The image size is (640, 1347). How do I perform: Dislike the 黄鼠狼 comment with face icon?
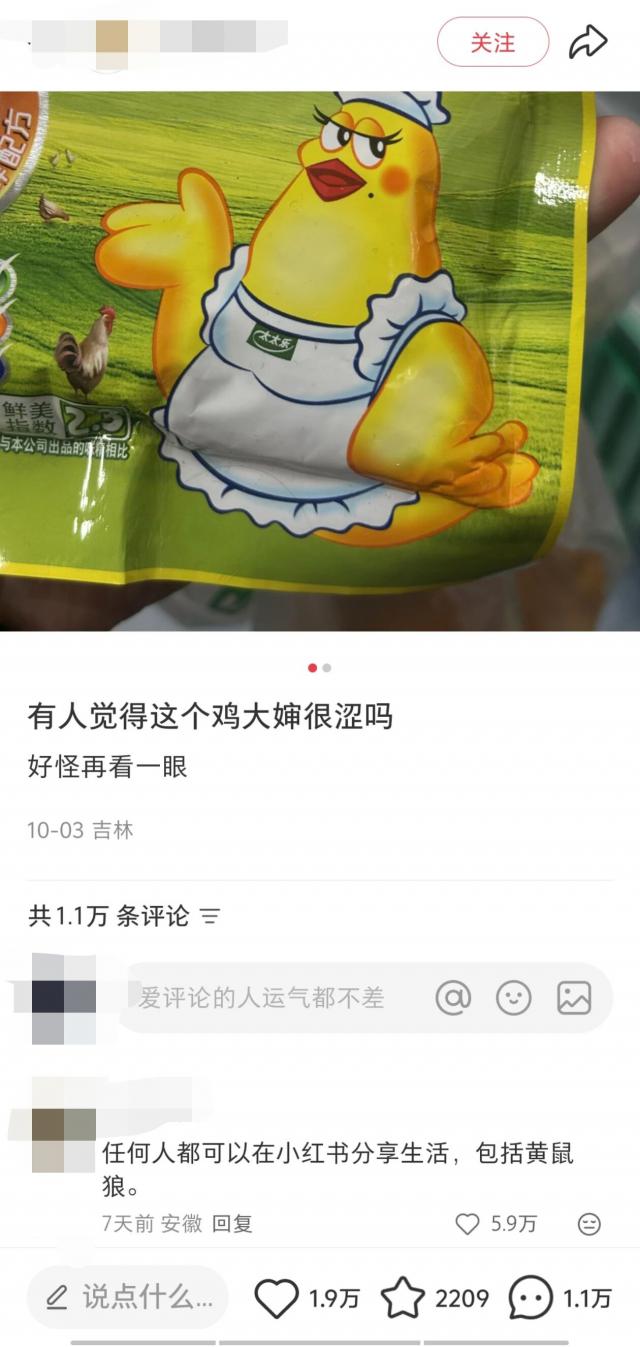(x=589, y=1223)
